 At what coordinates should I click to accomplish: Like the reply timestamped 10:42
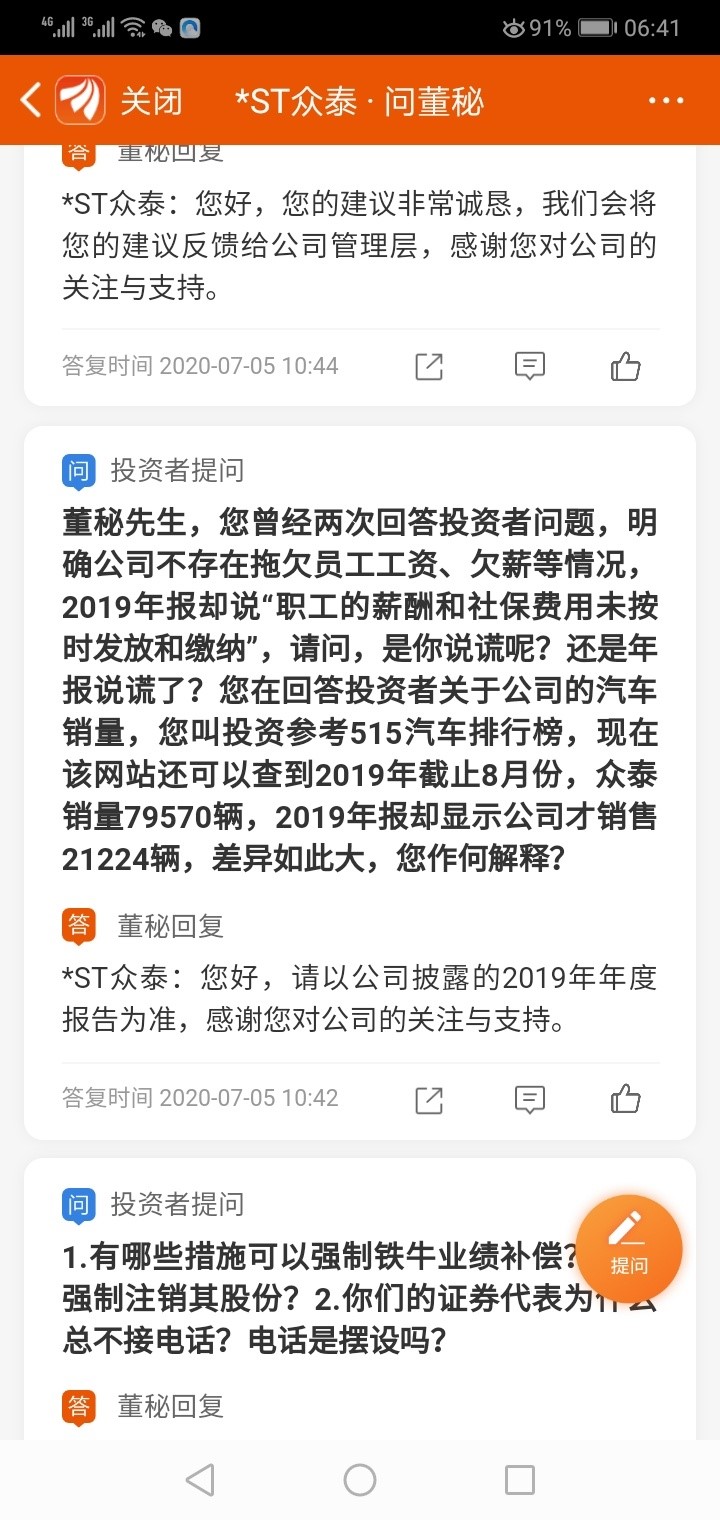625,1099
